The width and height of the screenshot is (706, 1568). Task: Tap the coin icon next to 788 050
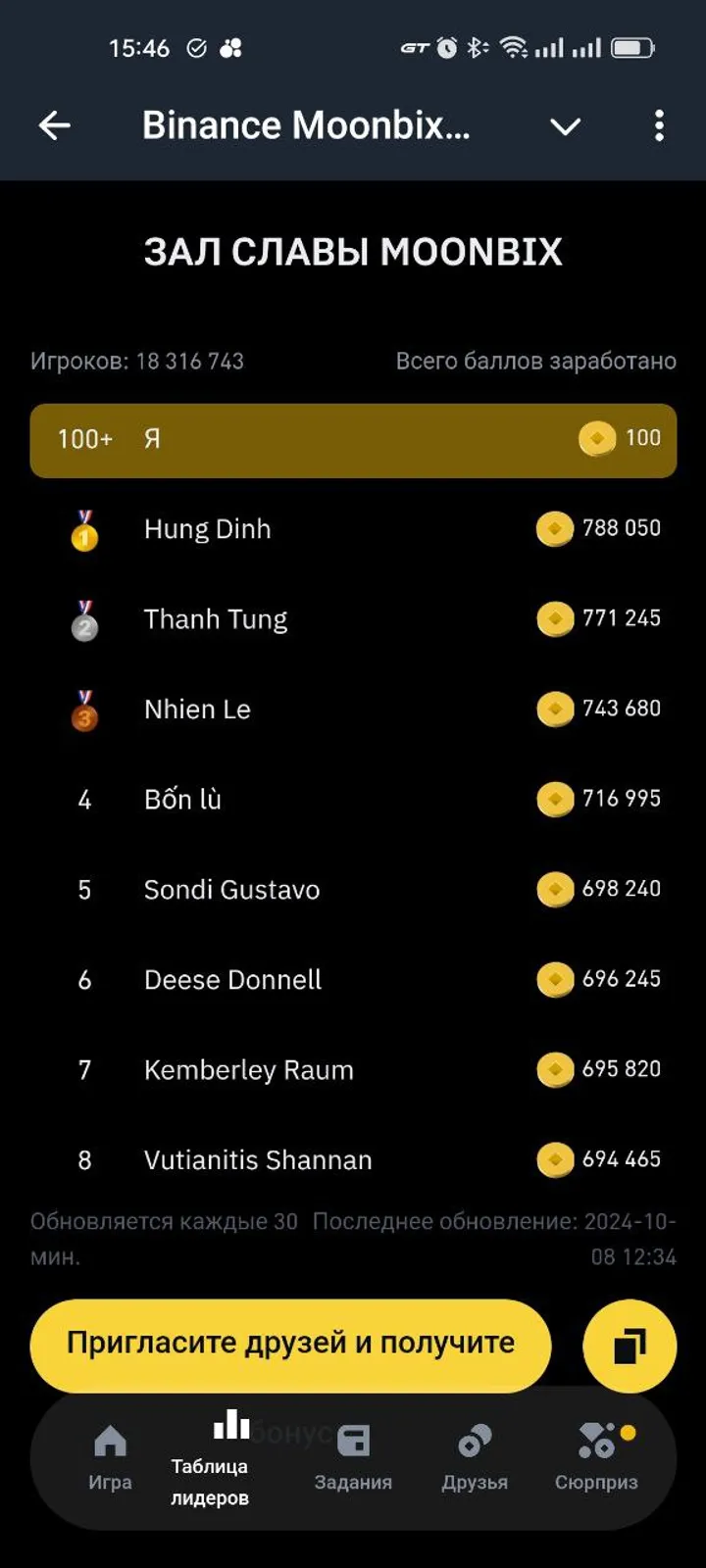tap(555, 528)
